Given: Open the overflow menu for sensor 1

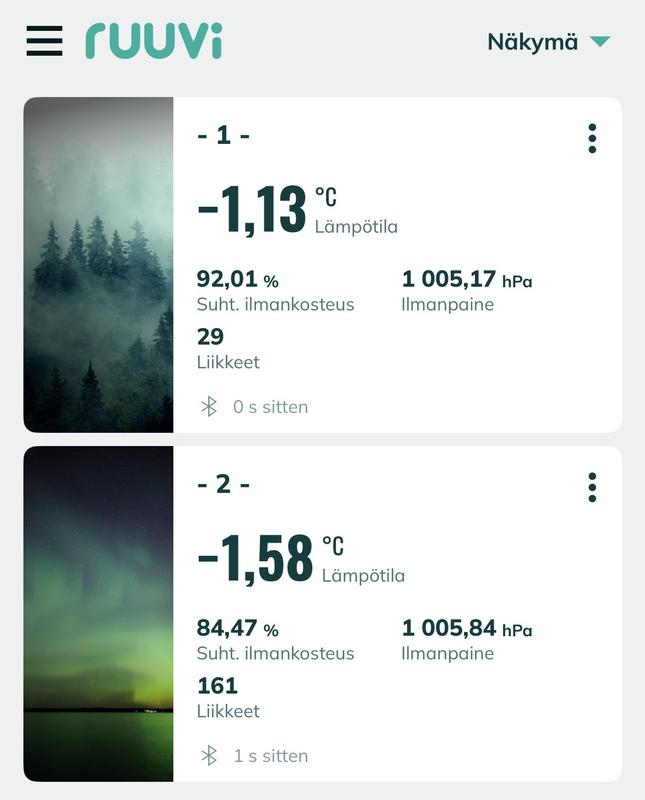Looking at the screenshot, I should click(x=592, y=139).
